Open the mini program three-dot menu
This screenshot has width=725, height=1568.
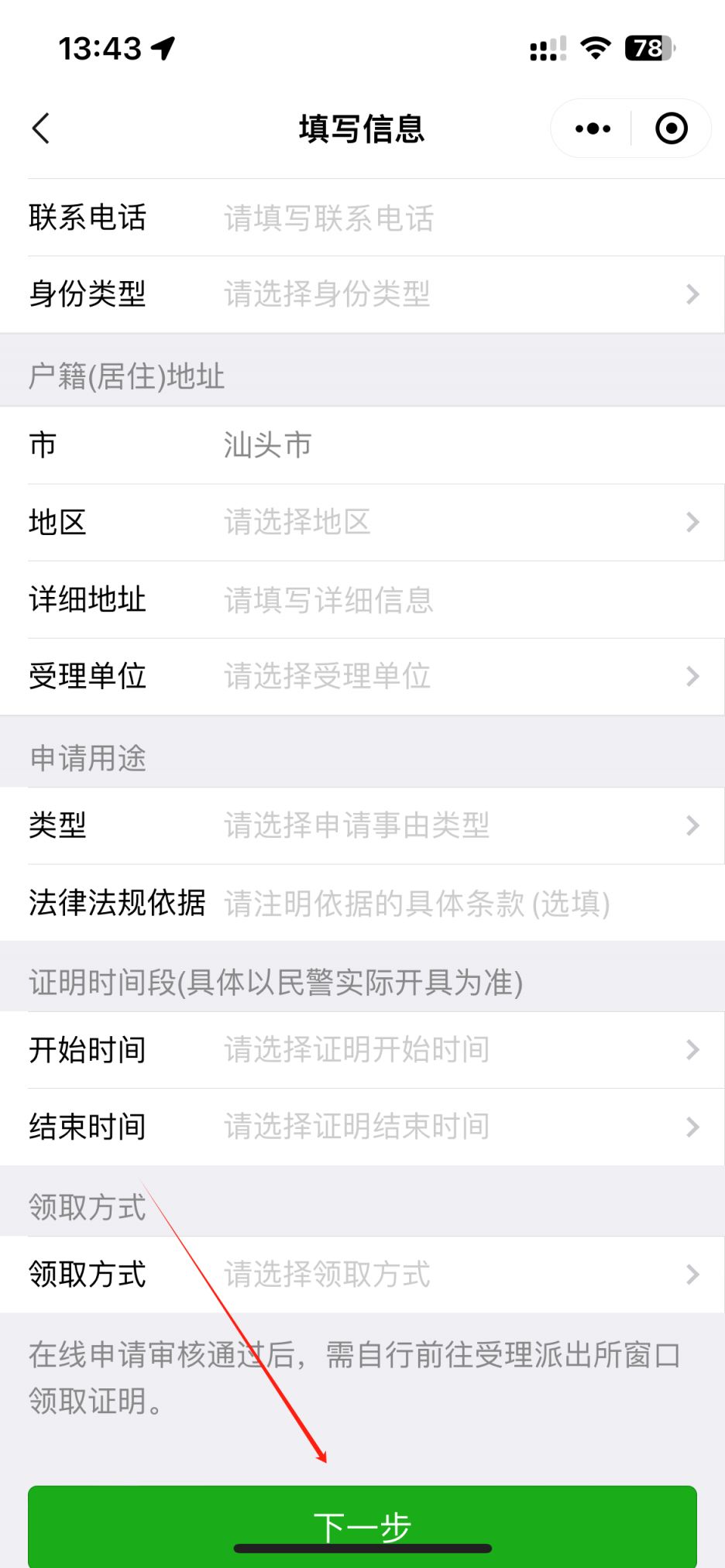click(x=593, y=129)
